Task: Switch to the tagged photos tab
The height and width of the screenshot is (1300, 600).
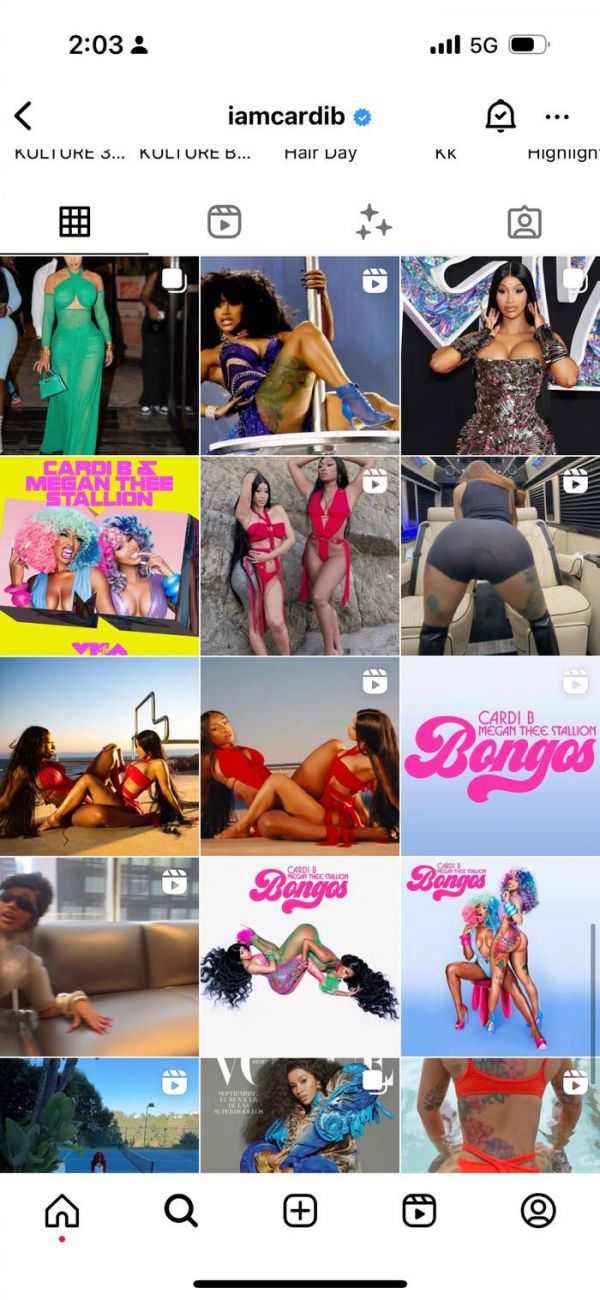Action: click(524, 222)
